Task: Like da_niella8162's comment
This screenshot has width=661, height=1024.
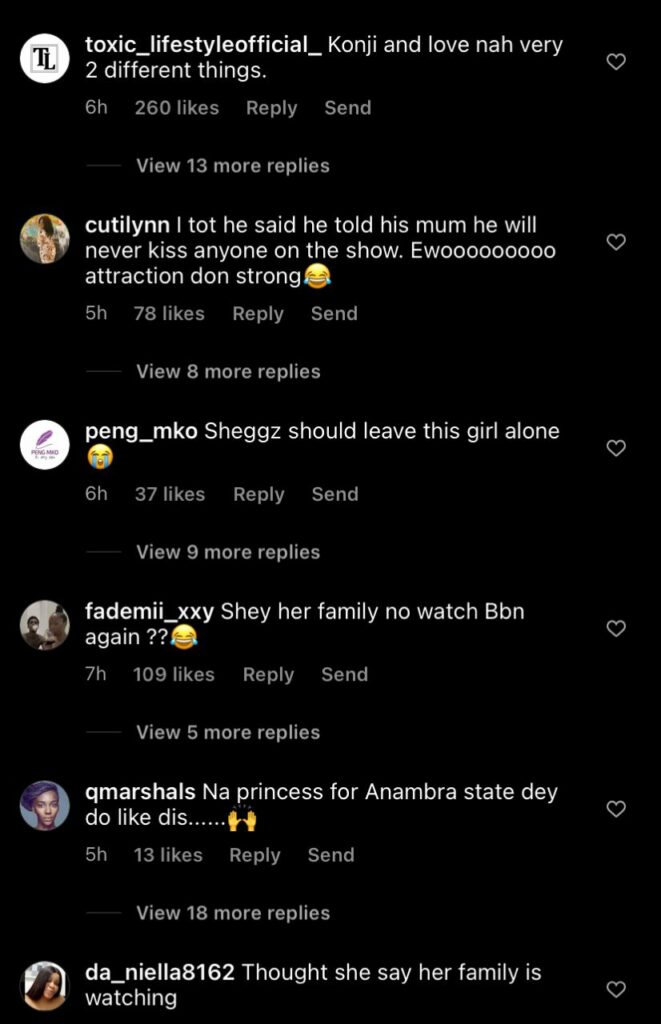Action: click(x=617, y=989)
